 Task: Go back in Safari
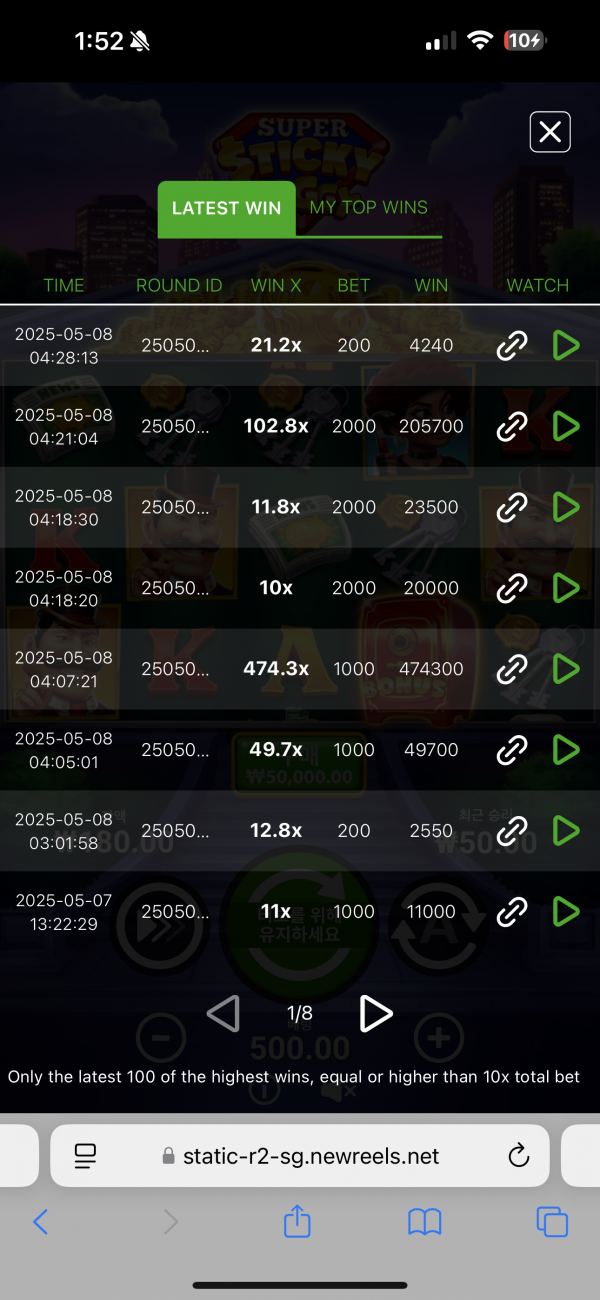(x=41, y=1221)
